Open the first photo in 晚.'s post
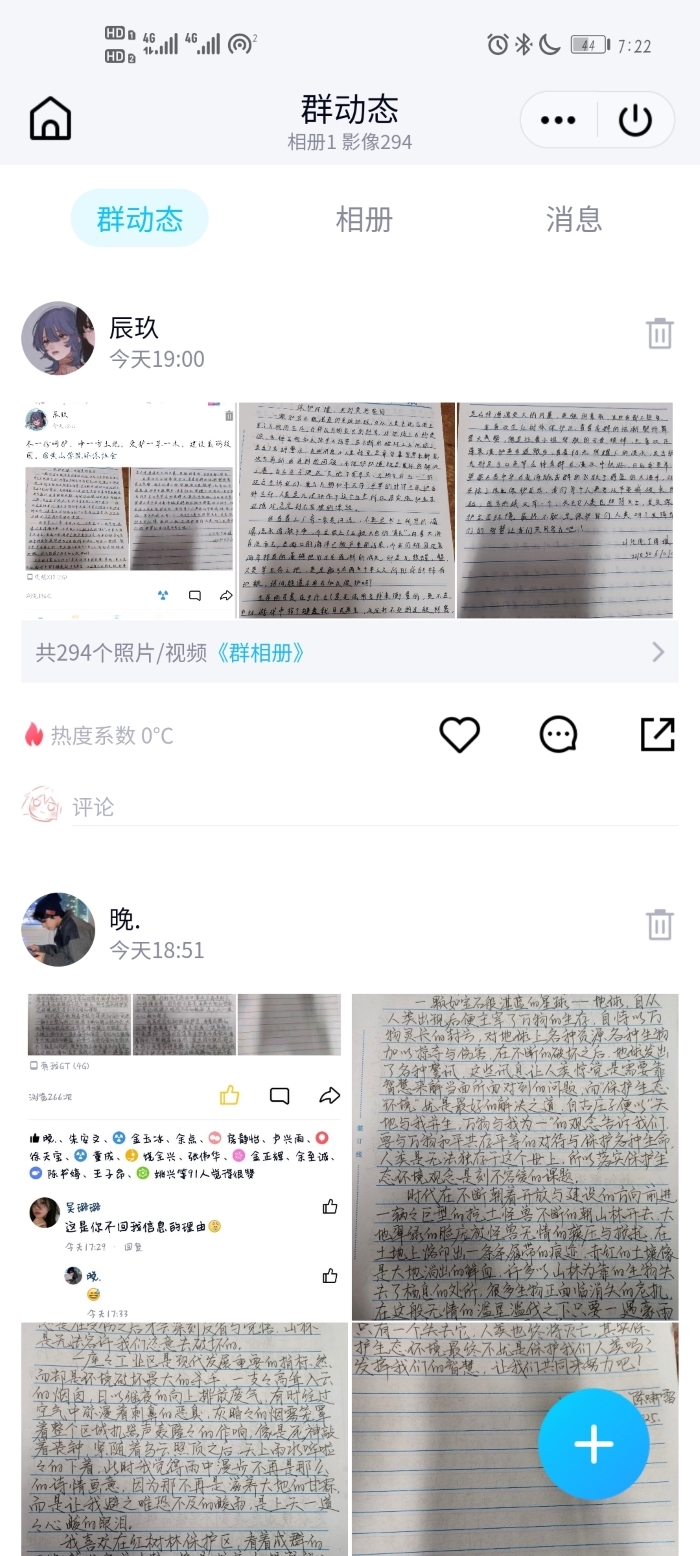The image size is (700, 1556). coord(185,1156)
